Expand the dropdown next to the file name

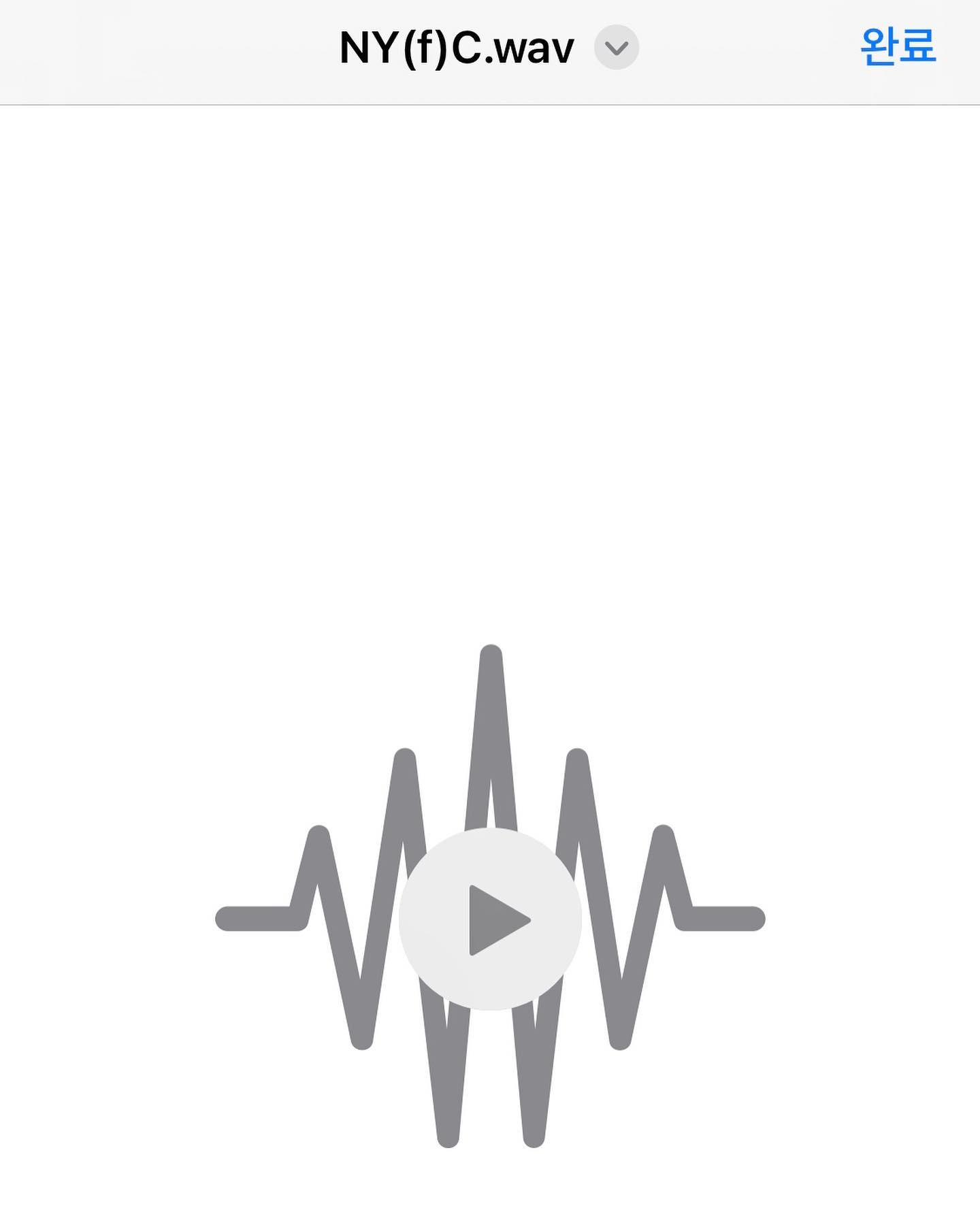(616, 48)
